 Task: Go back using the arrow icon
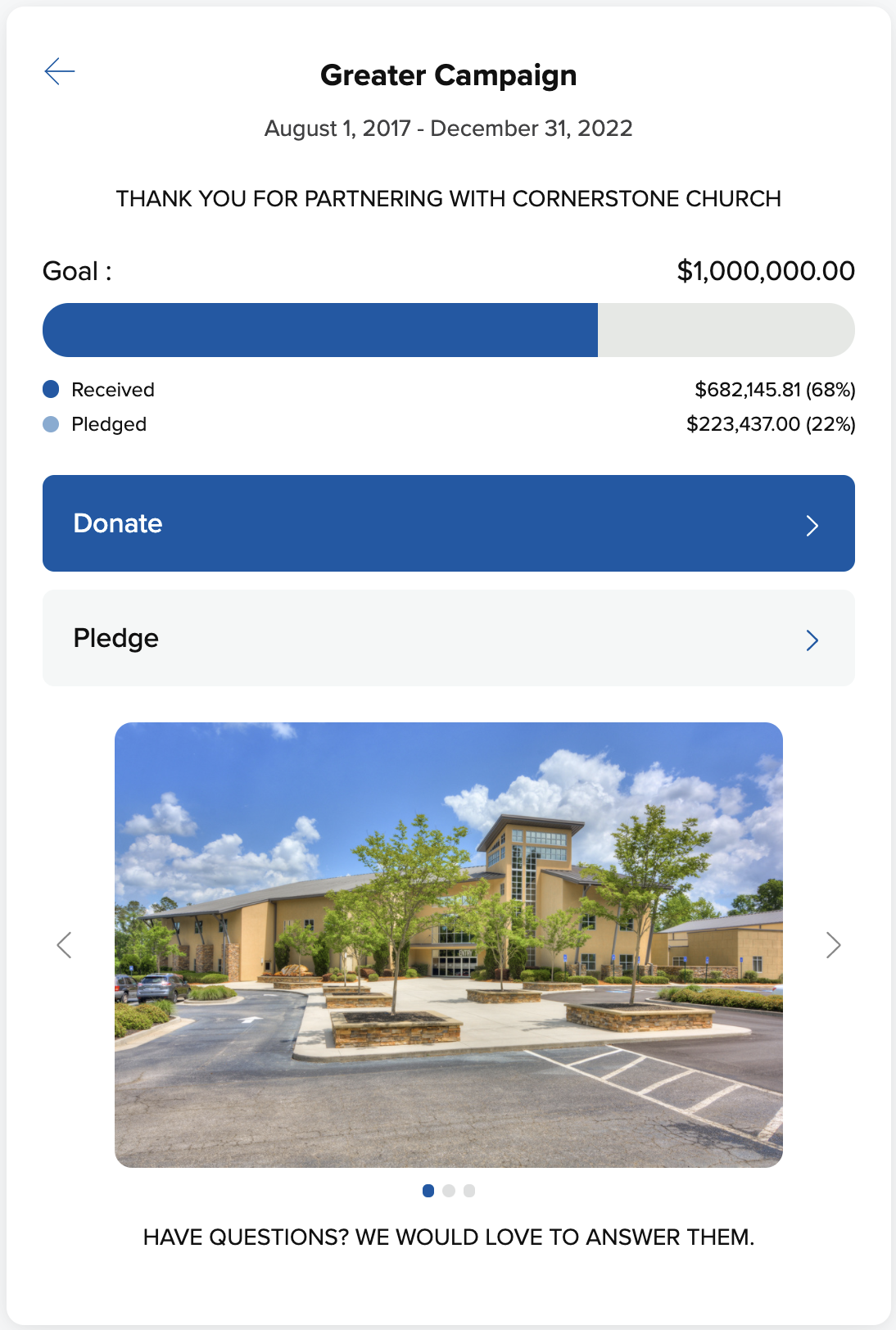60,72
